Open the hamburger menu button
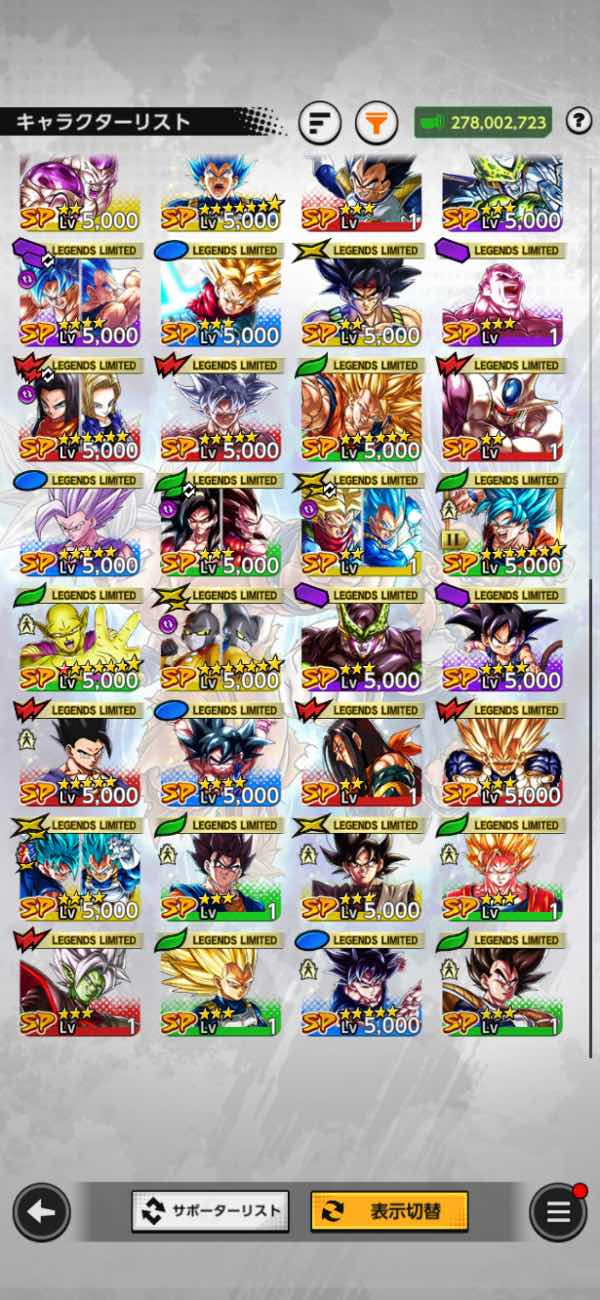 coord(557,1213)
